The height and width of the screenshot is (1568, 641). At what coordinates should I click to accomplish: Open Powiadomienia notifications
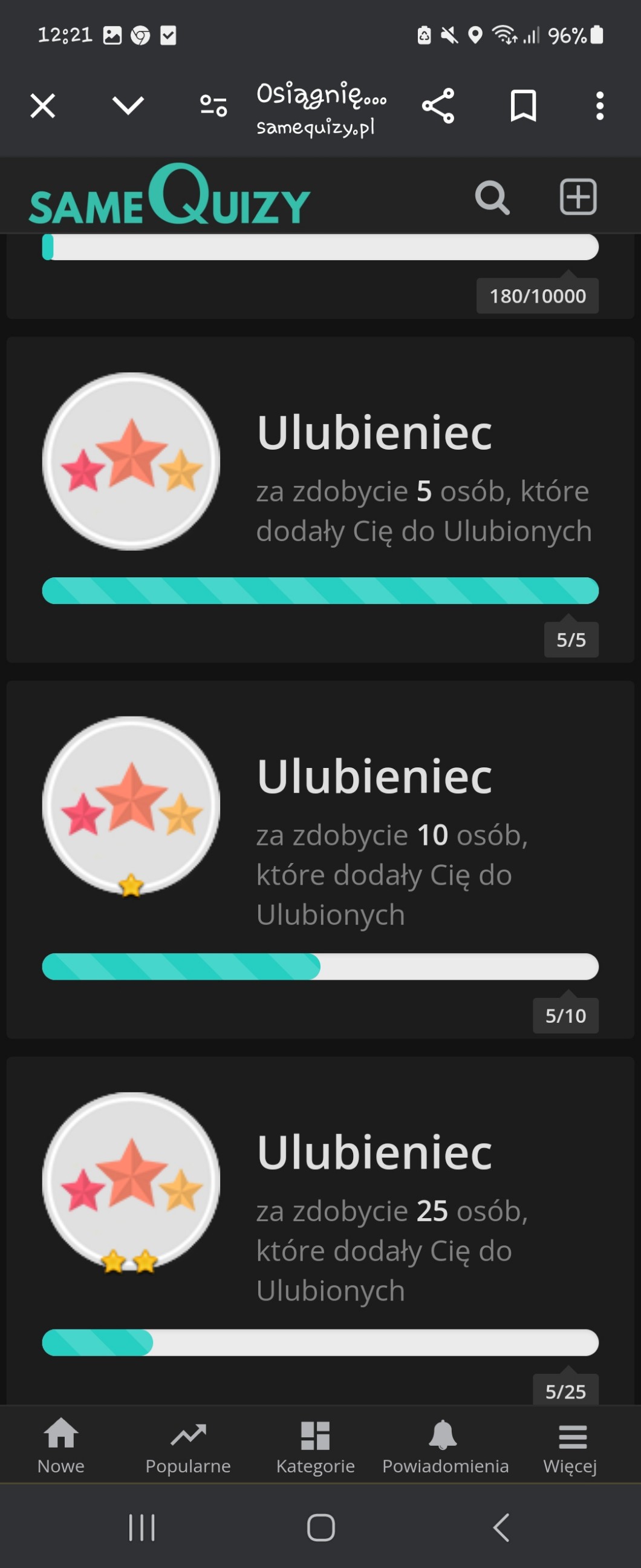(x=444, y=1444)
